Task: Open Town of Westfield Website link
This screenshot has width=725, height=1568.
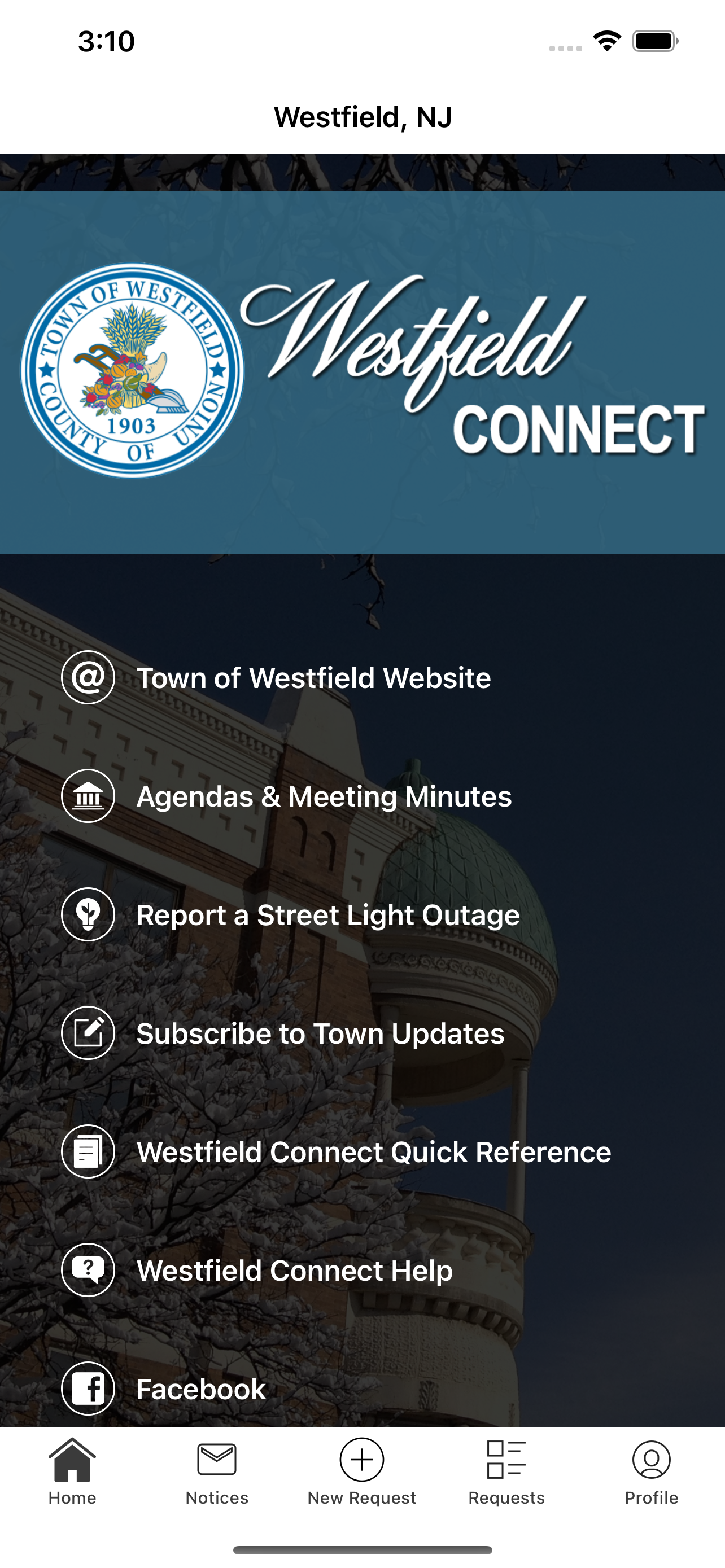Action: (x=276, y=677)
